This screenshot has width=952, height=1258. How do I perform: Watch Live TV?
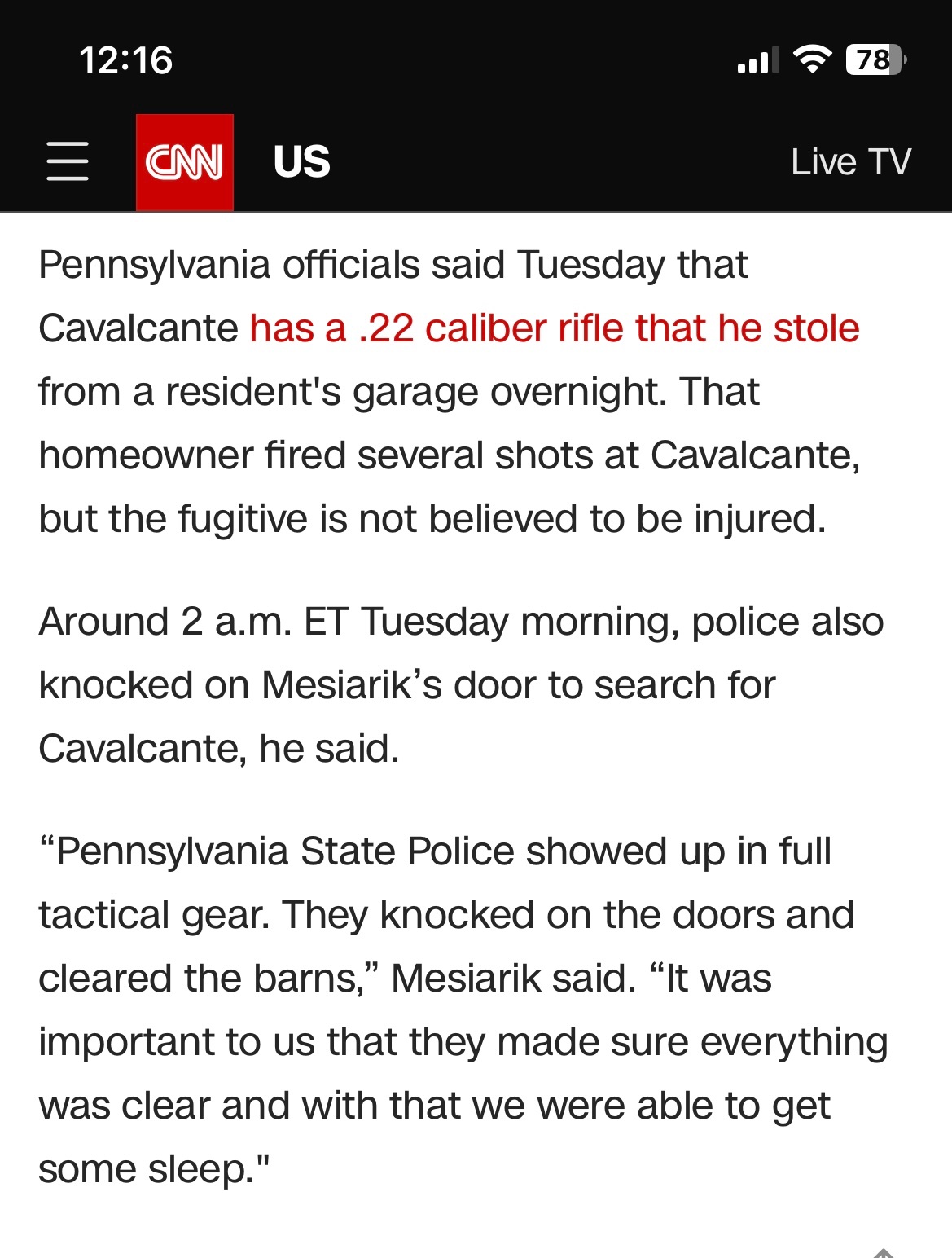pyautogui.click(x=850, y=162)
